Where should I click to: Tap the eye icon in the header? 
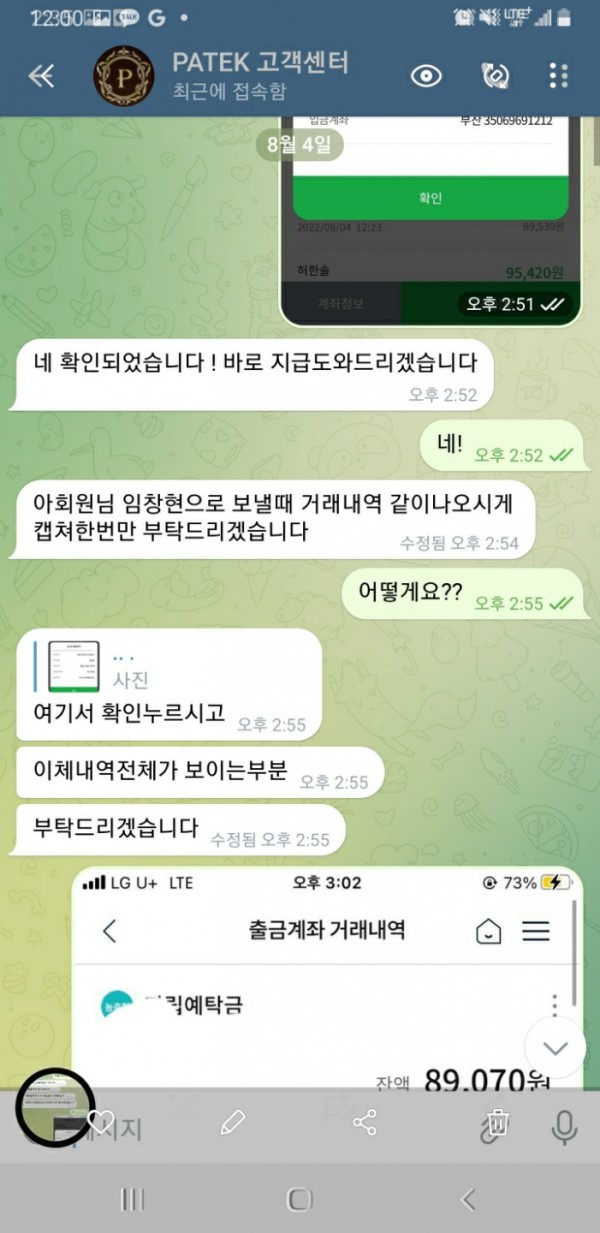pyautogui.click(x=427, y=77)
